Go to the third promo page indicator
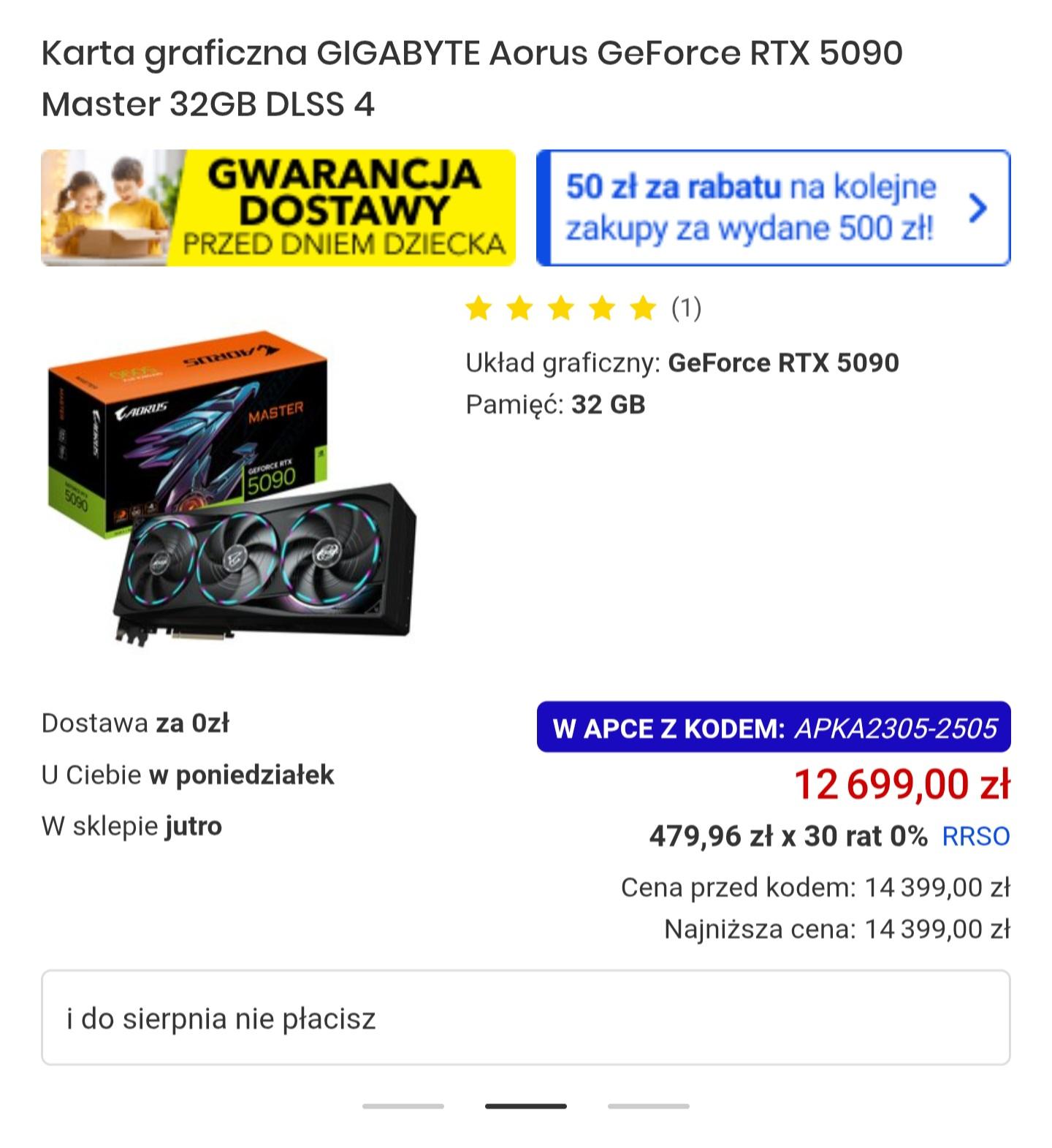The height and width of the screenshot is (1148, 1052). [648, 1106]
